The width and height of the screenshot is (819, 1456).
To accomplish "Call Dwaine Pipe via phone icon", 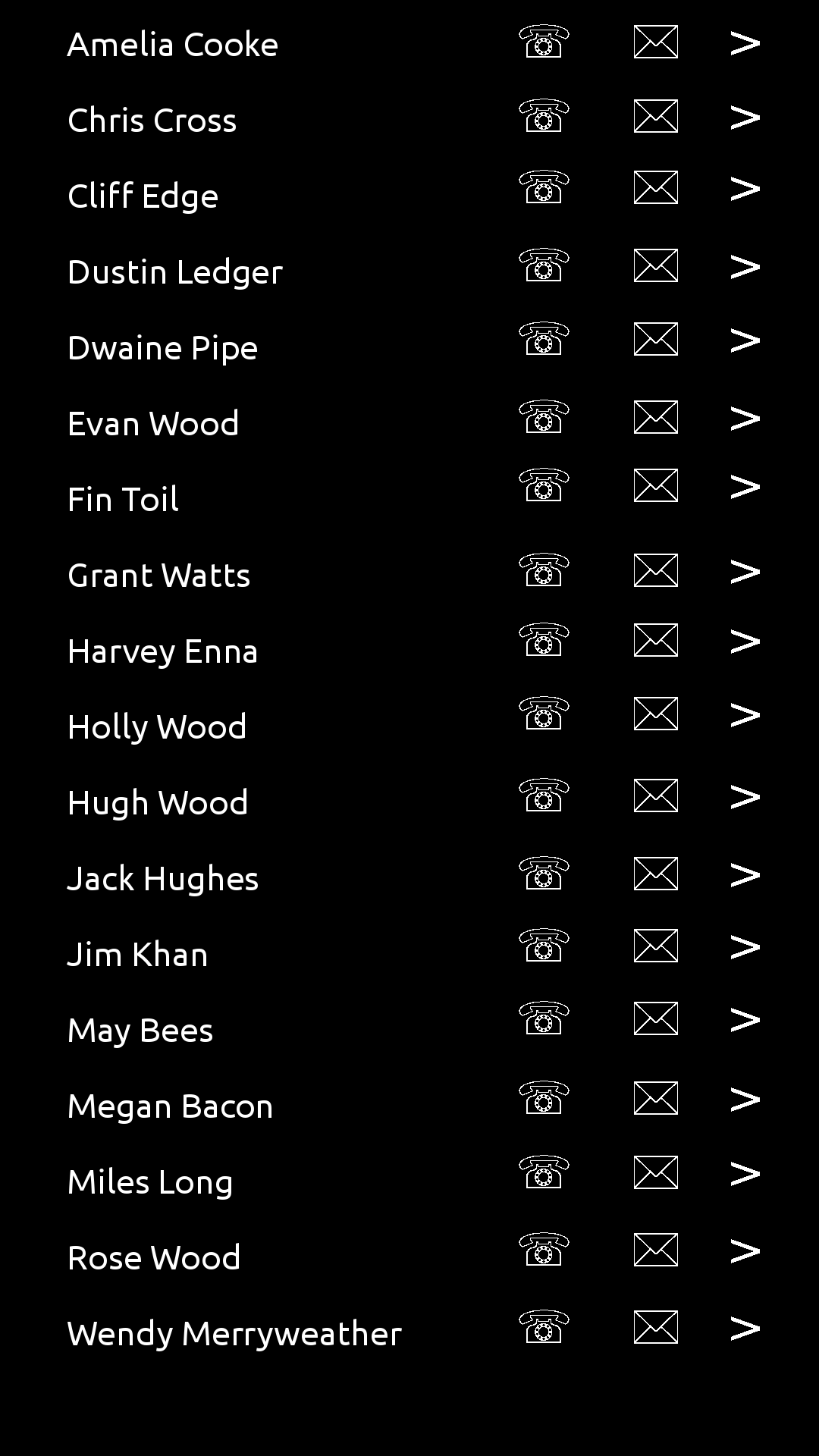I will 544,339.
